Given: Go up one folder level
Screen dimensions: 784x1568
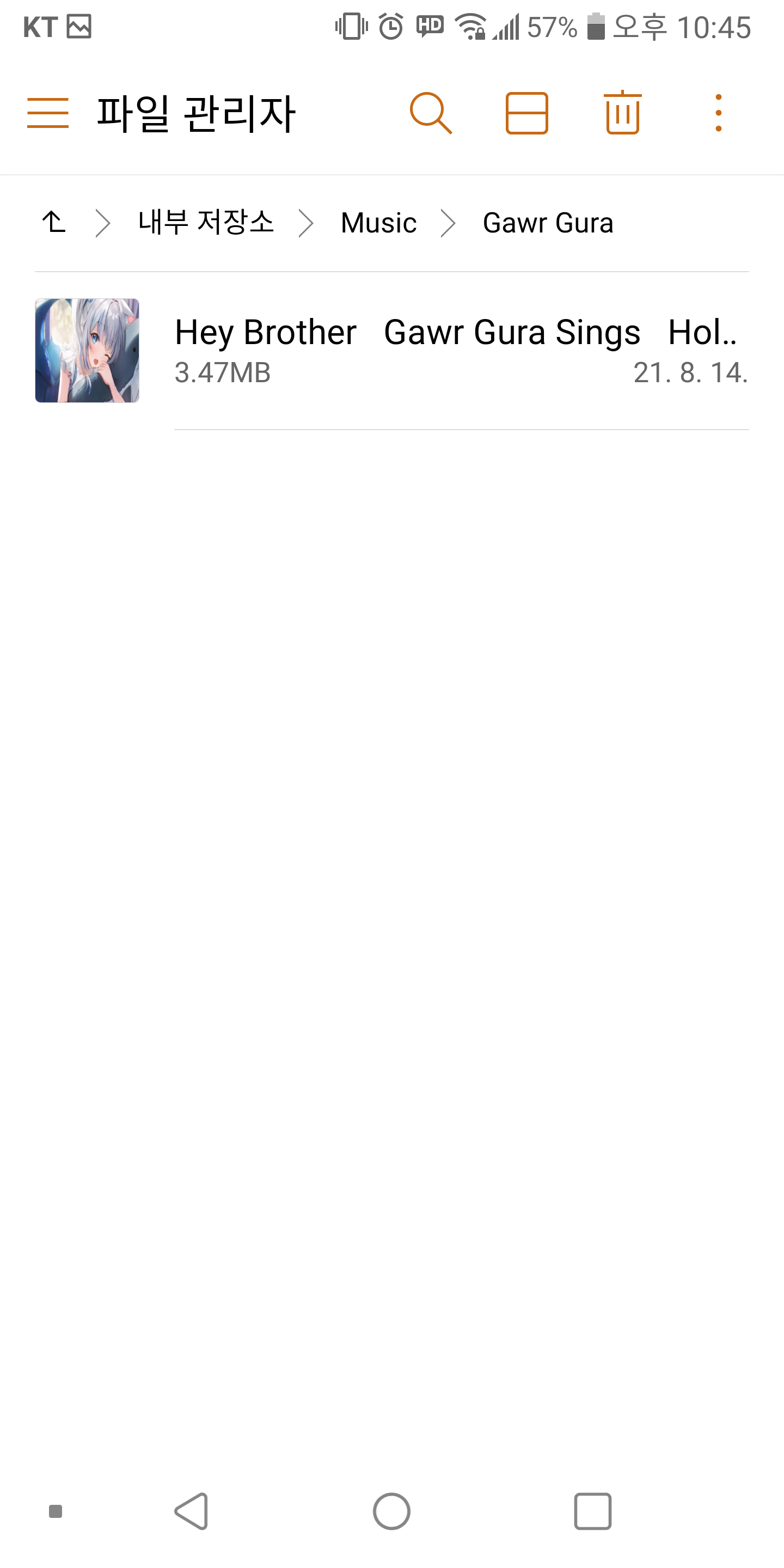Looking at the screenshot, I should click(x=53, y=222).
